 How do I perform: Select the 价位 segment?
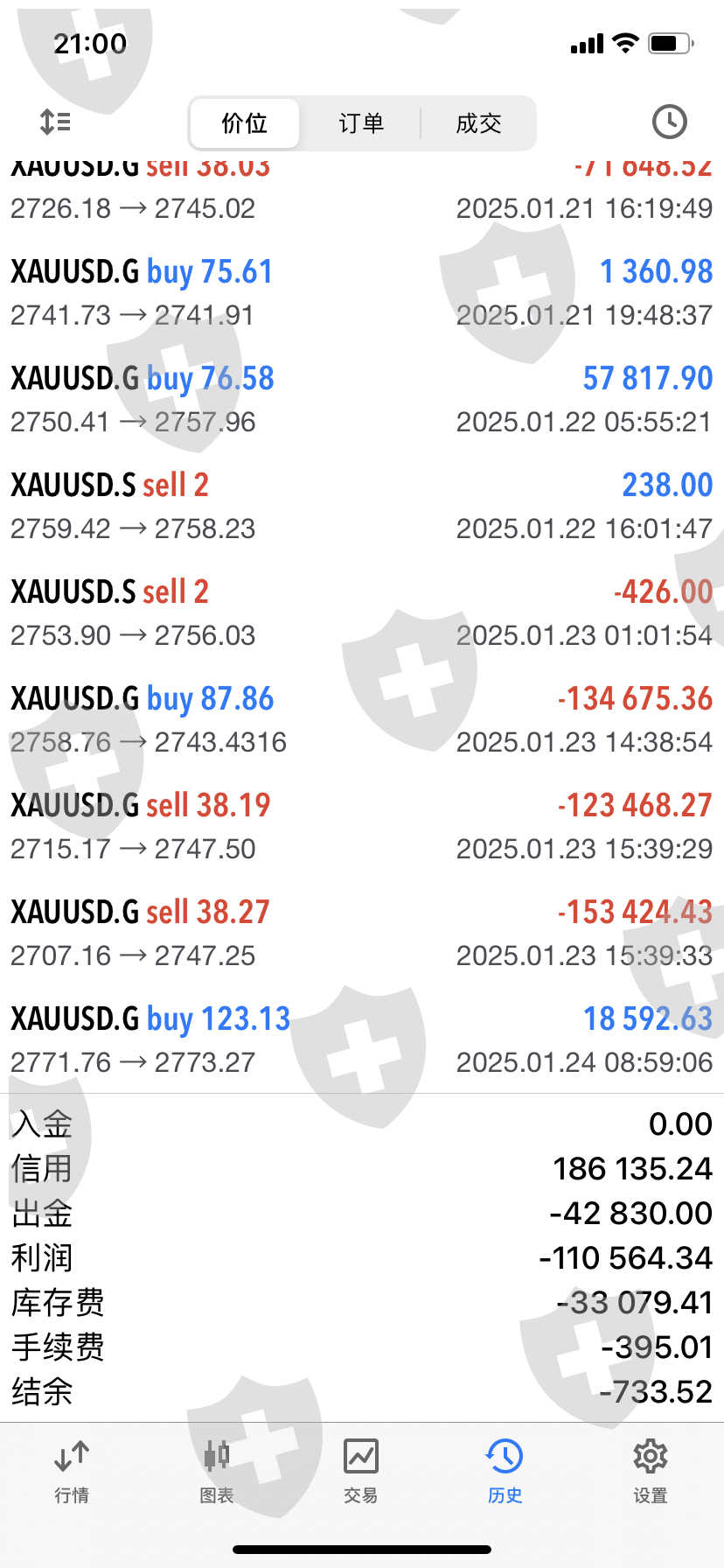pyautogui.click(x=245, y=123)
